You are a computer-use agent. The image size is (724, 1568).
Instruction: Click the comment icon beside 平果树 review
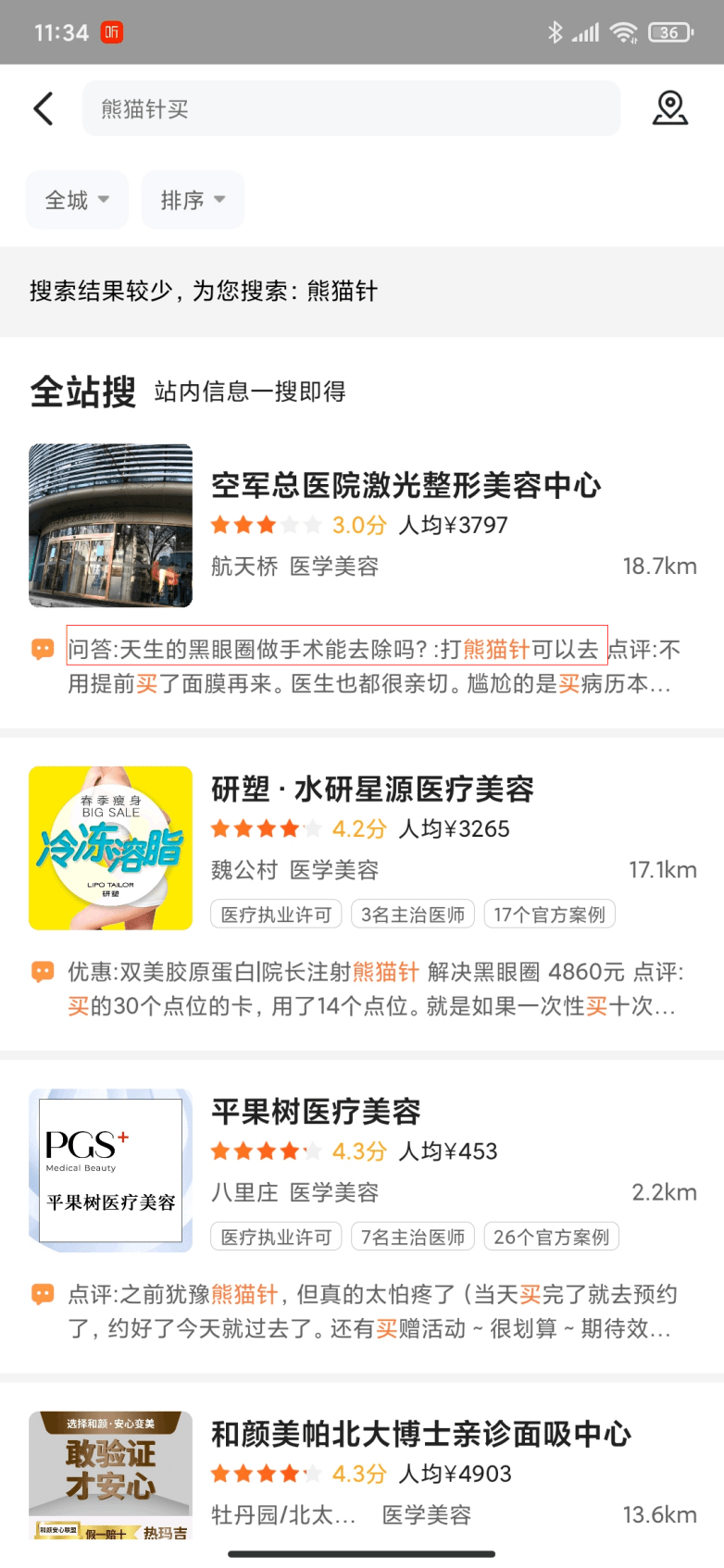(x=41, y=1294)
